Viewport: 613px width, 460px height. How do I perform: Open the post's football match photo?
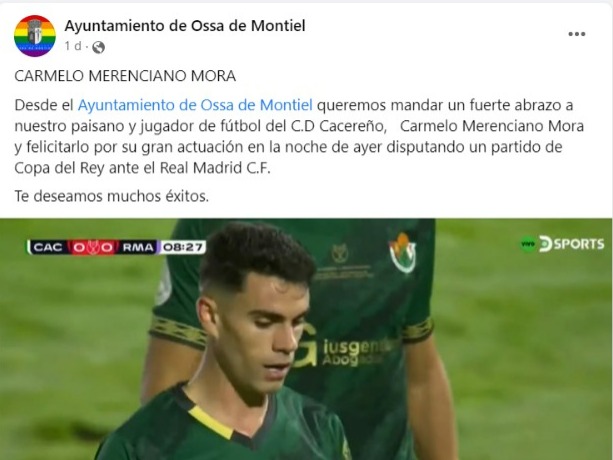pyautogui.click(x=306, y=340)
